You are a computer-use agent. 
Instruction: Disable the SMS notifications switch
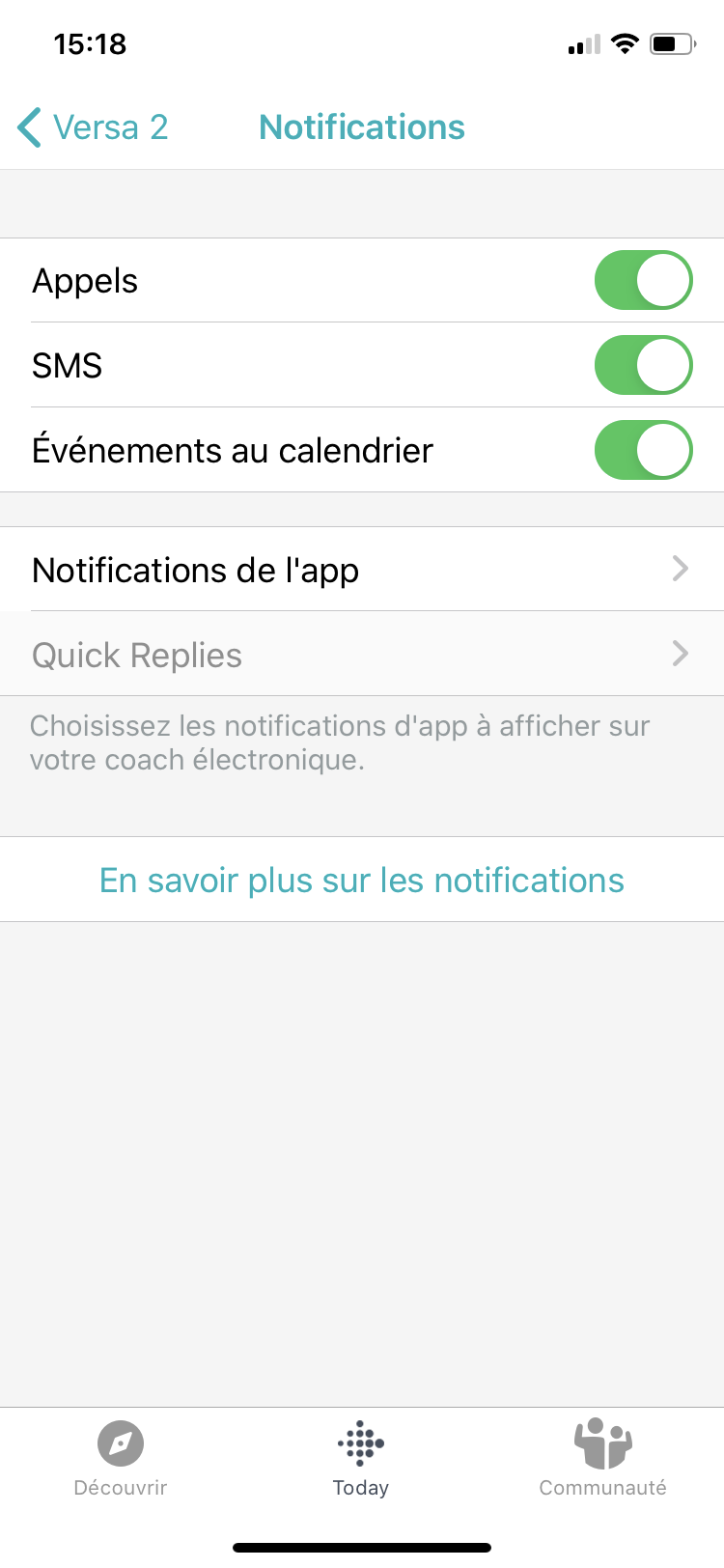643,366
